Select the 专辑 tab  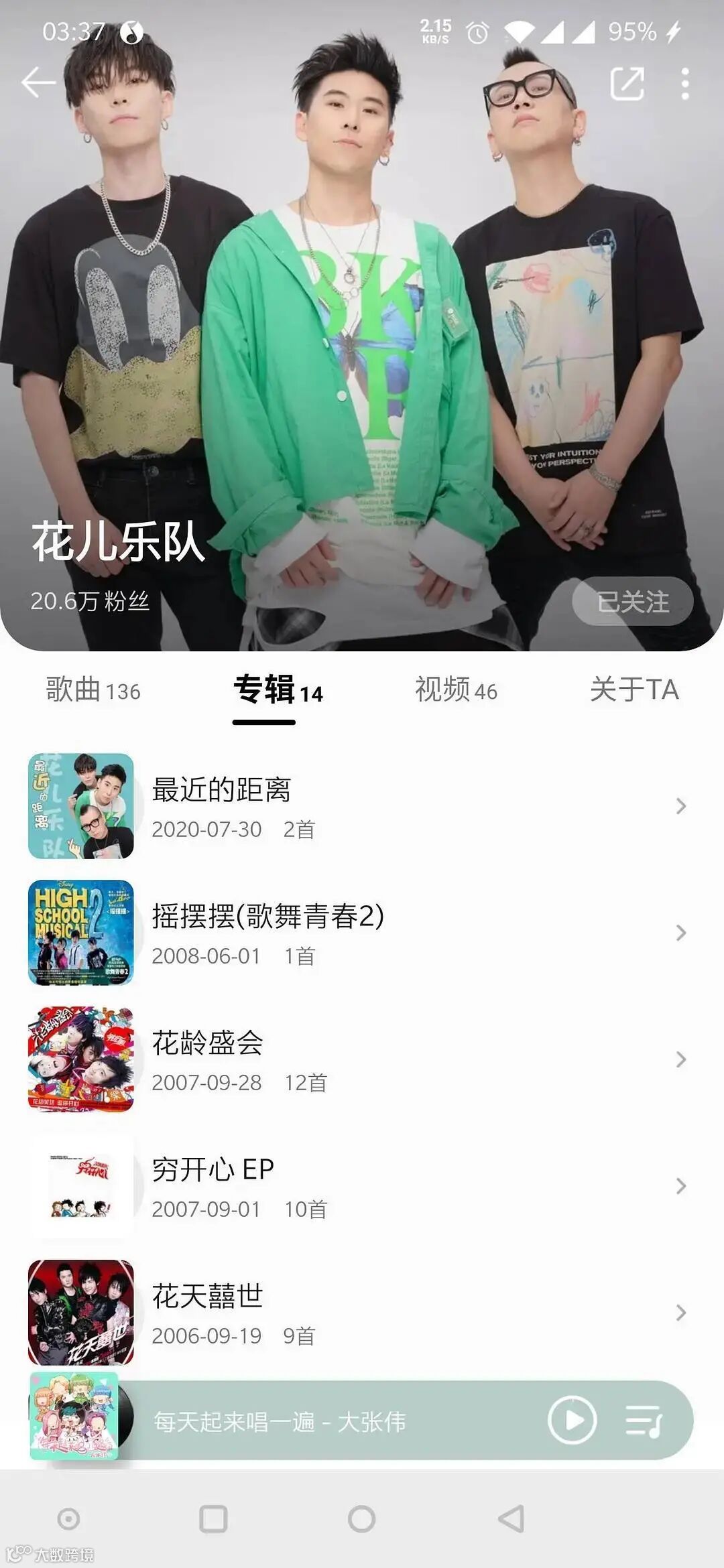coord(278,690)
